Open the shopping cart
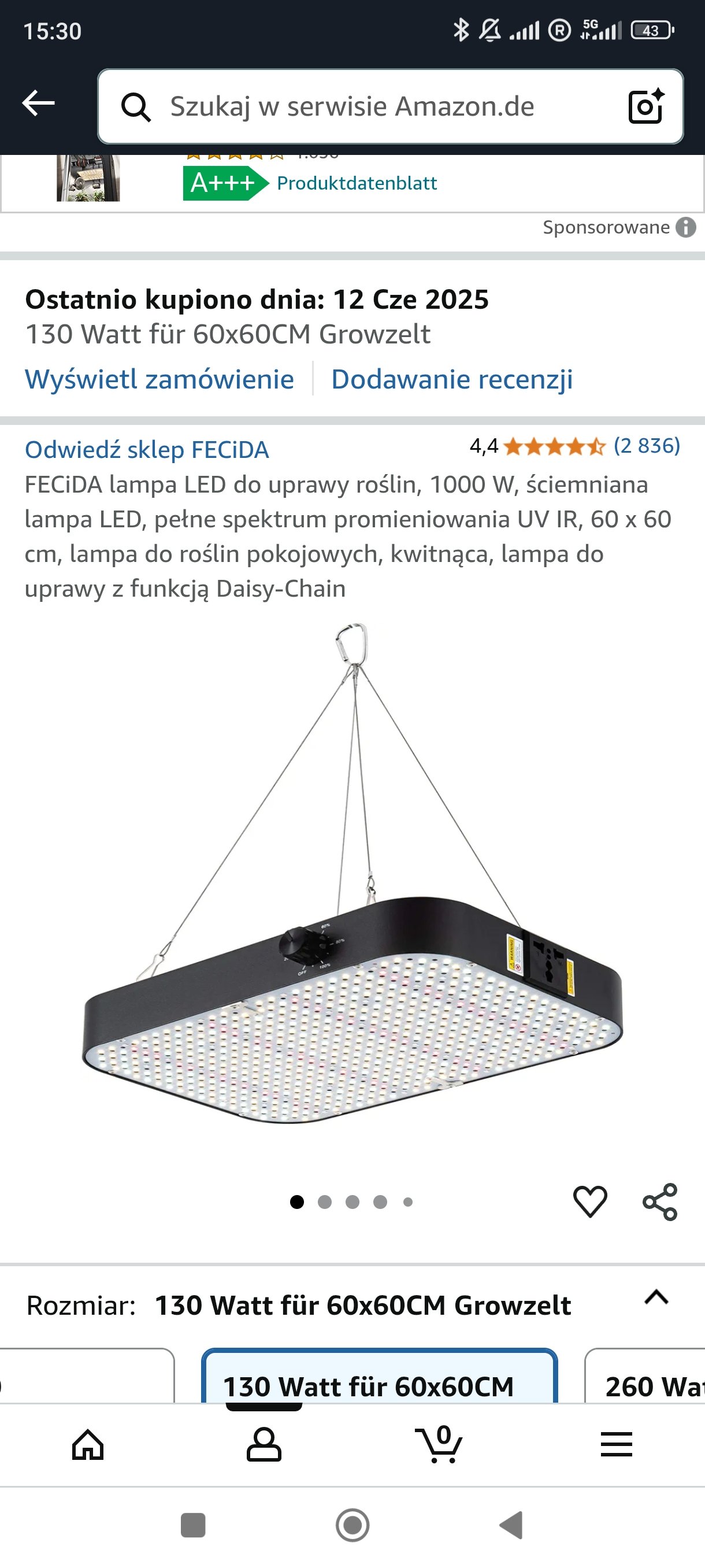Screen dimensions: 705x1568 [x=439, y=1443]
